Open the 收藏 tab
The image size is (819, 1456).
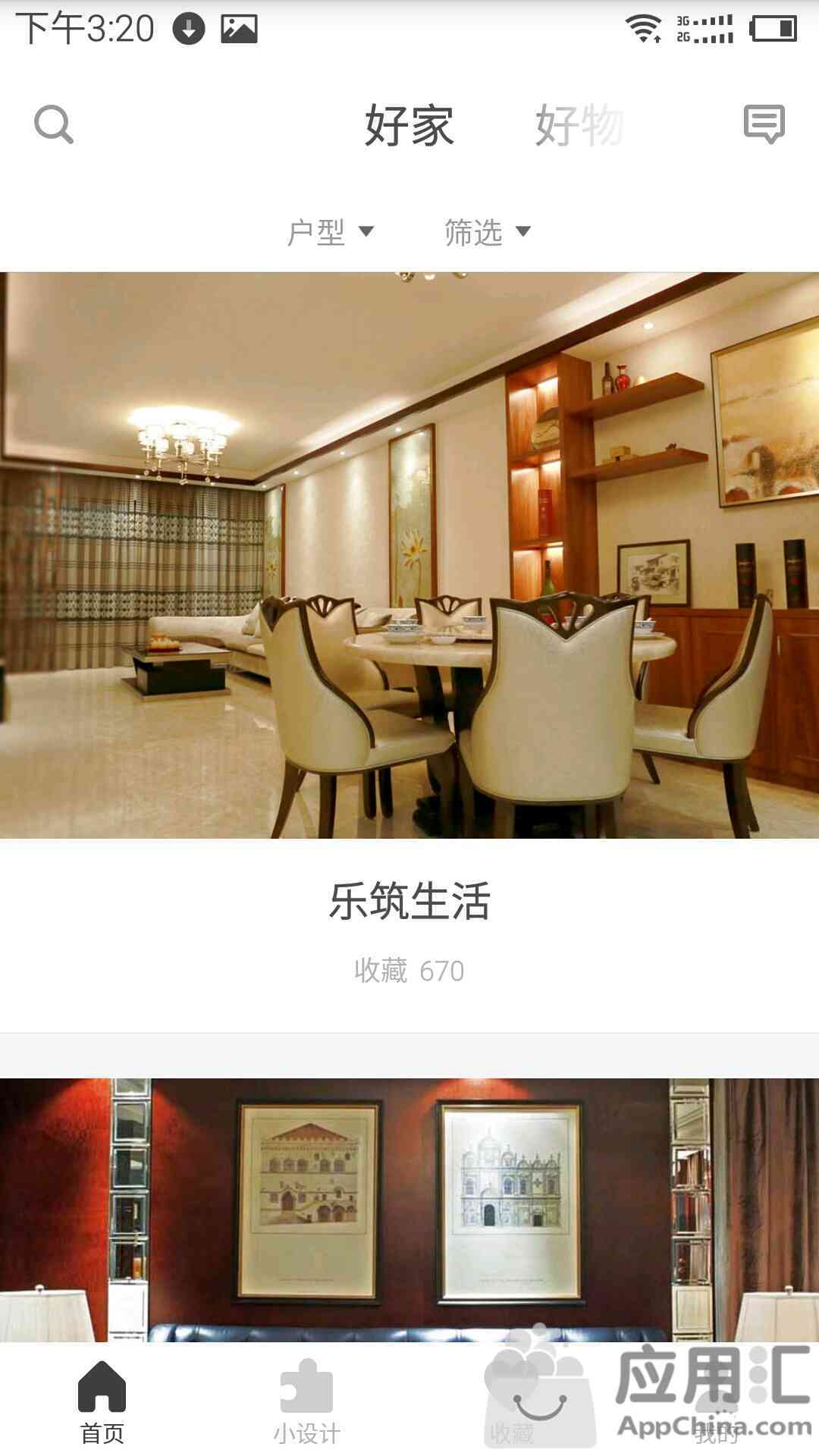pyautogui.click(x=512, y=1401)
